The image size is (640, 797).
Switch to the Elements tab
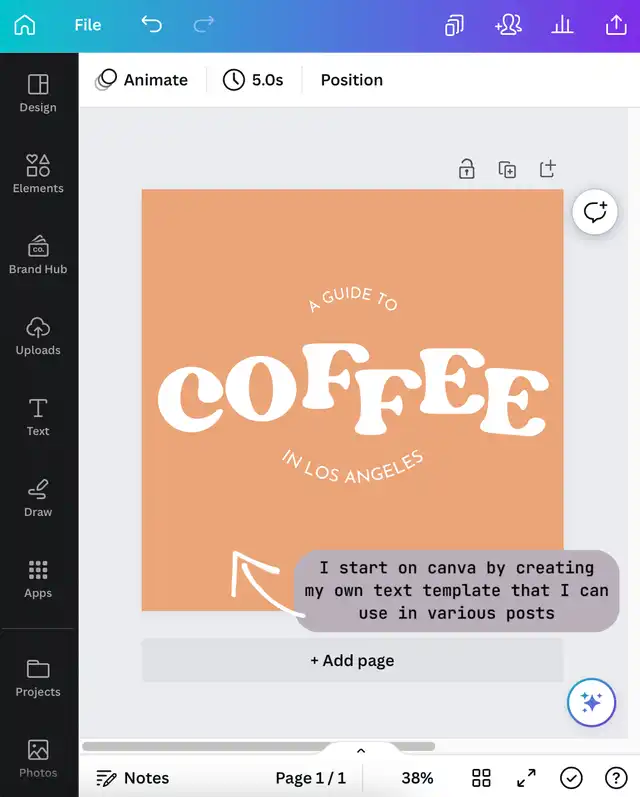tap(38, 173)
